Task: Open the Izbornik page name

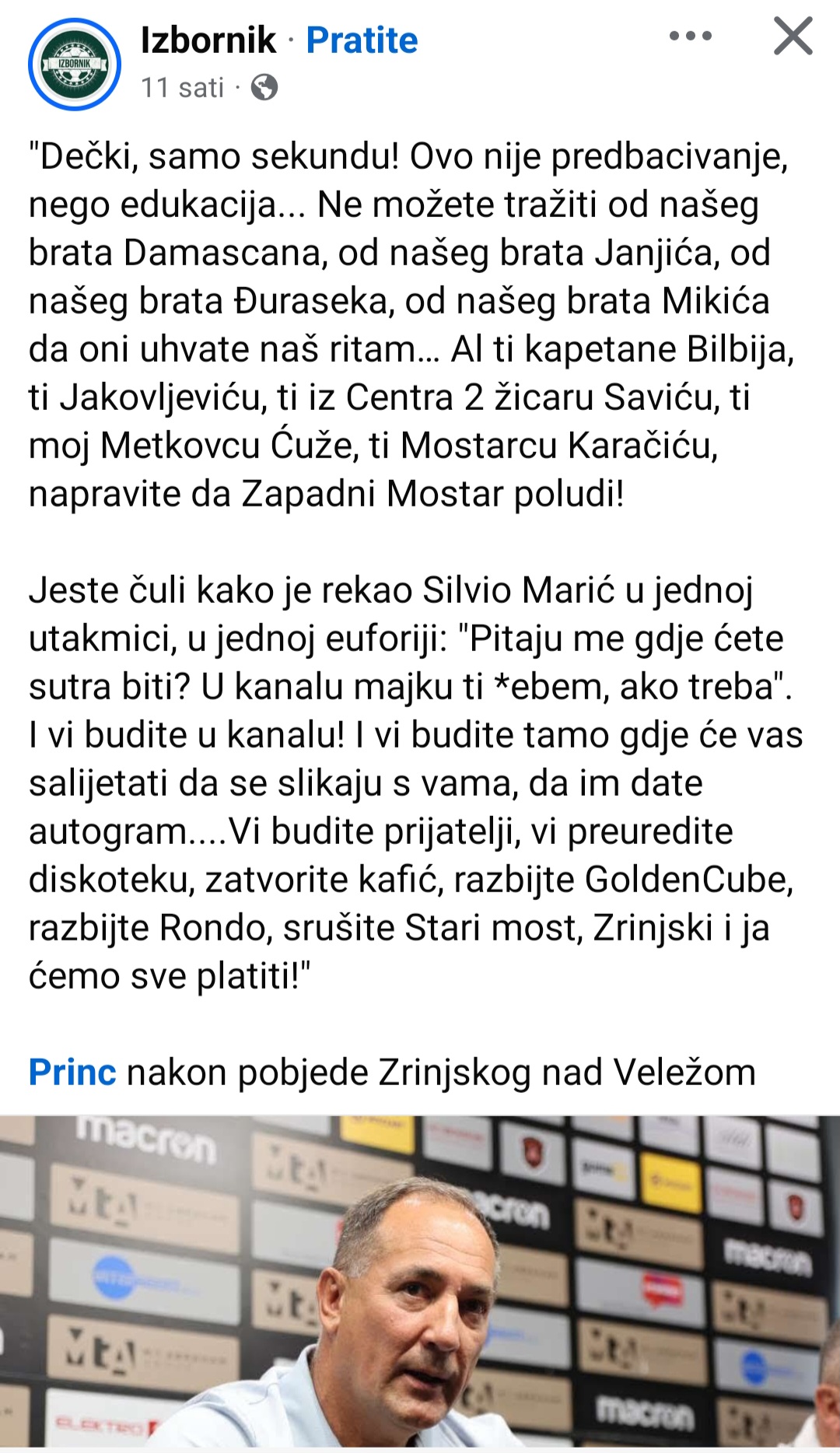Action: [208, 40]
